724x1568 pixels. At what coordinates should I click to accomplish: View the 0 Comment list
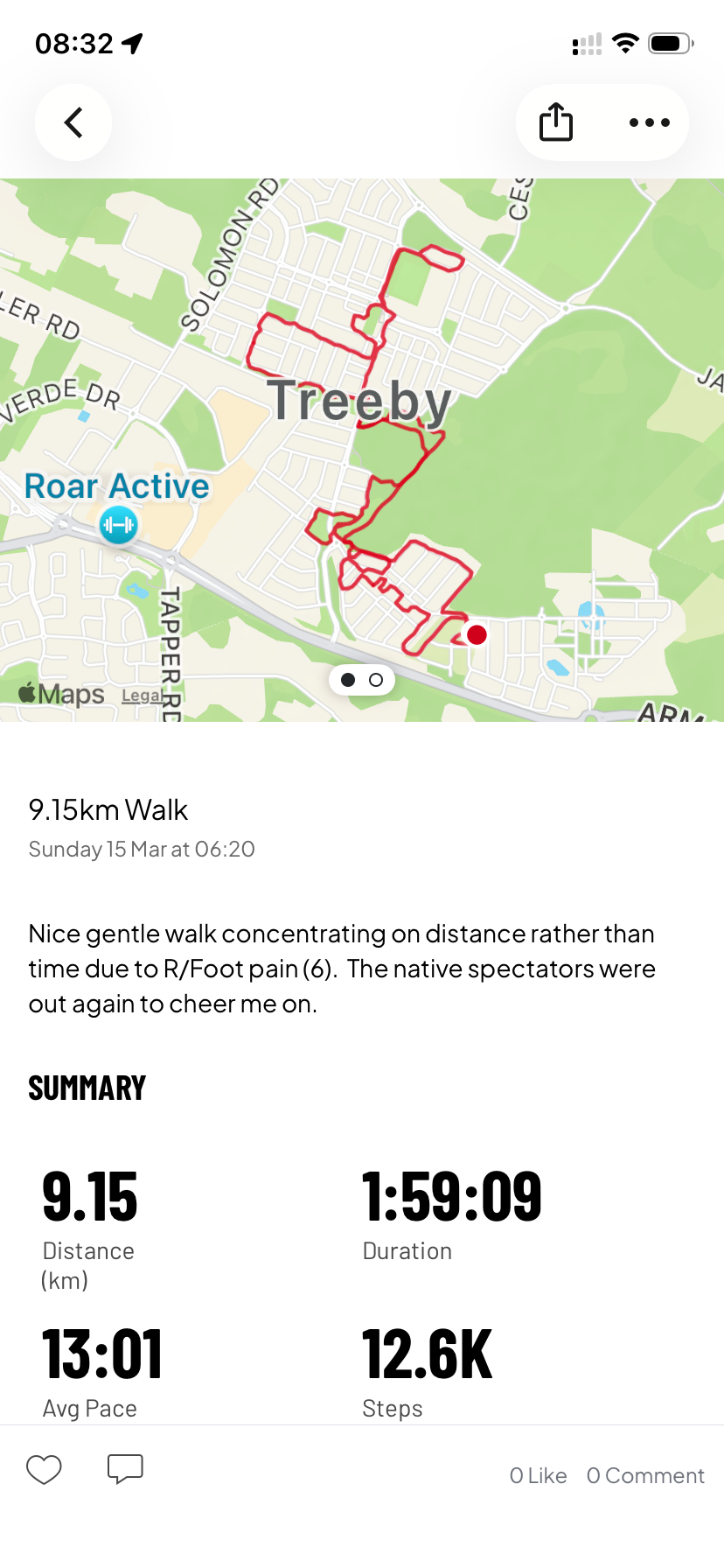tap(645, 1475)
